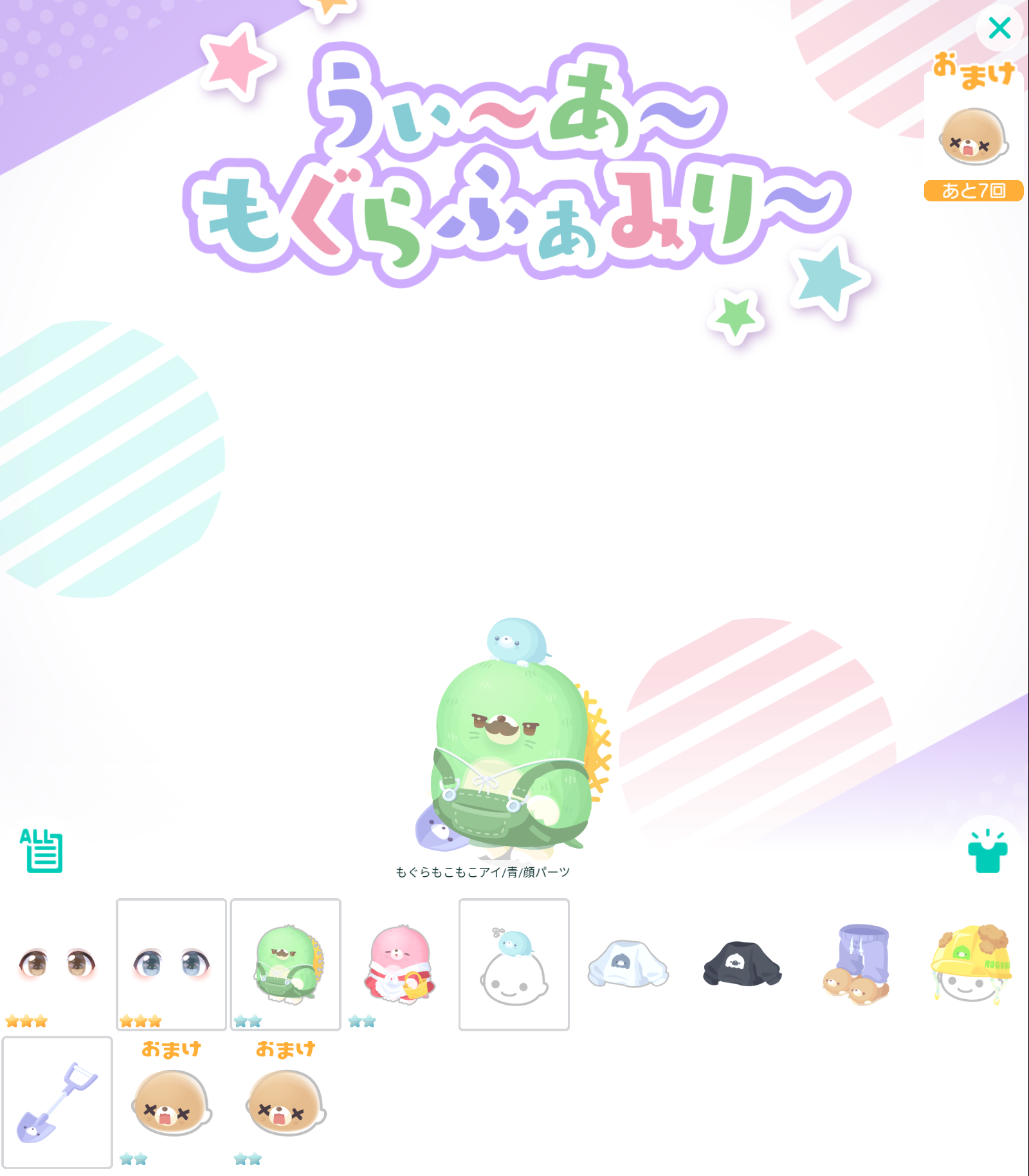Screen dimensions: 1029x1176
Task: Select the purple shovel item
Action: pos(57,1102)
